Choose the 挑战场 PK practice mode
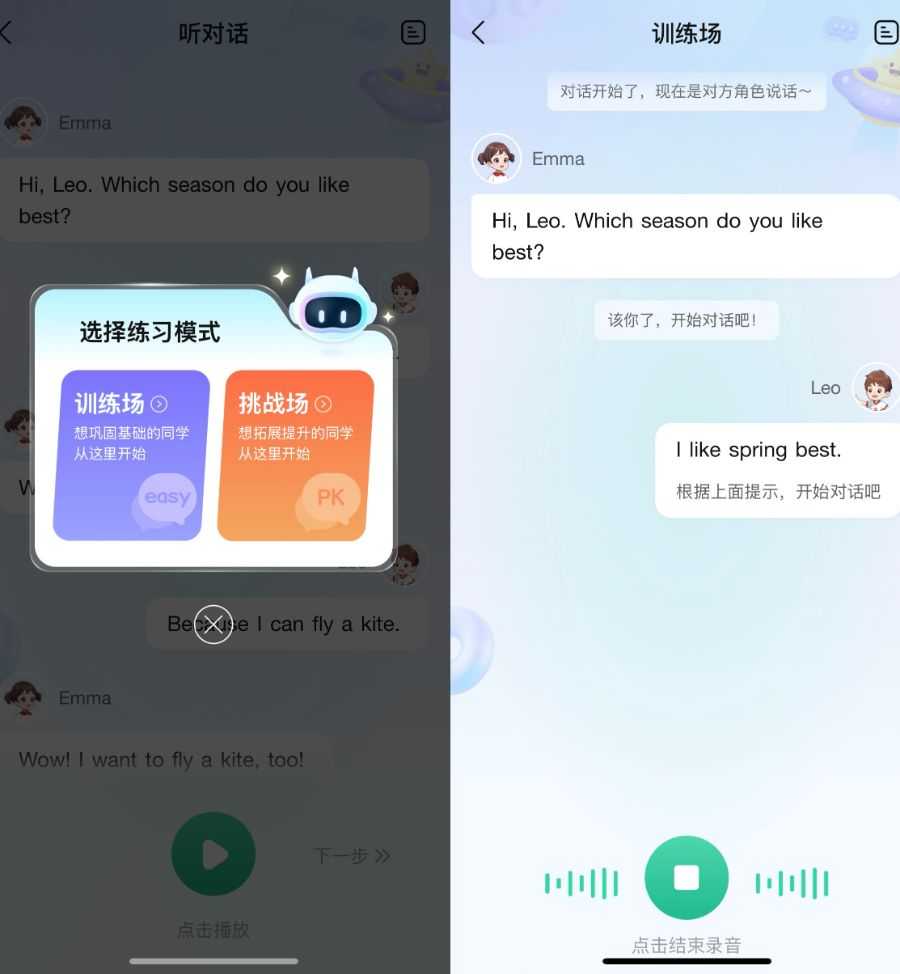The width and height of the screenshot is (900, 974). (x=295, y=455)
